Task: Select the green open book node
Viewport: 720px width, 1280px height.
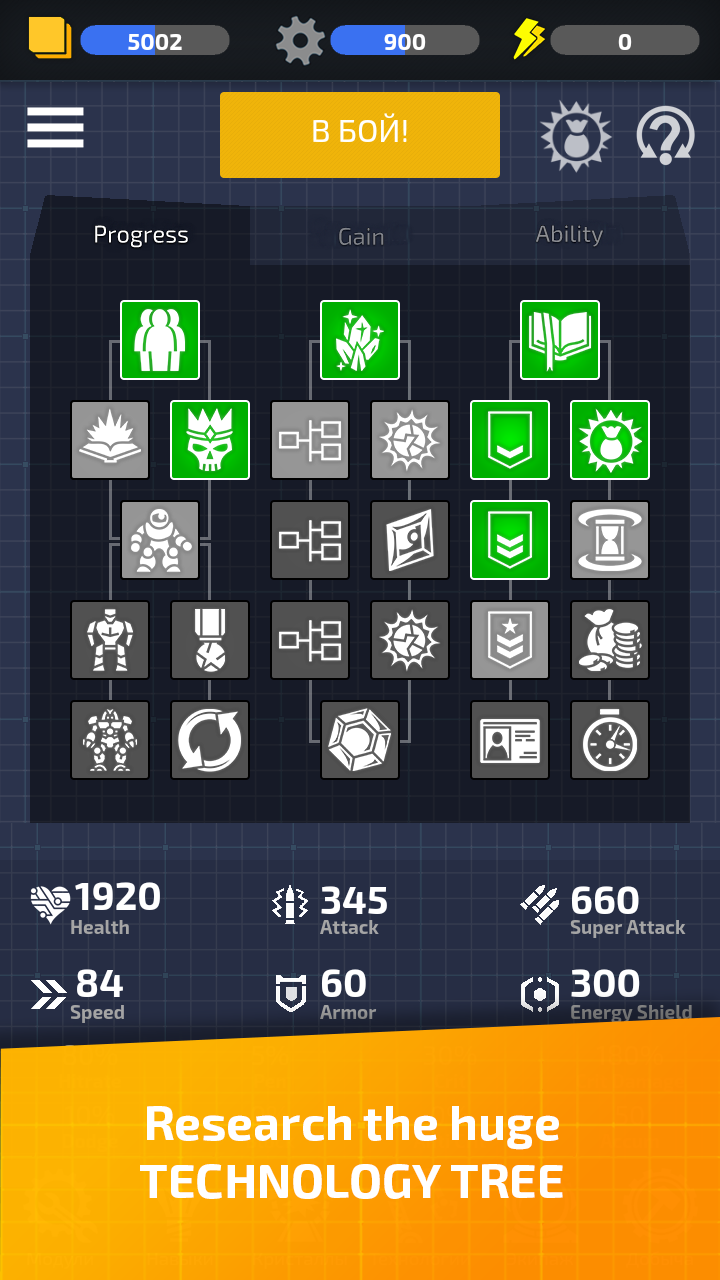Action: (x=560, y=340)
